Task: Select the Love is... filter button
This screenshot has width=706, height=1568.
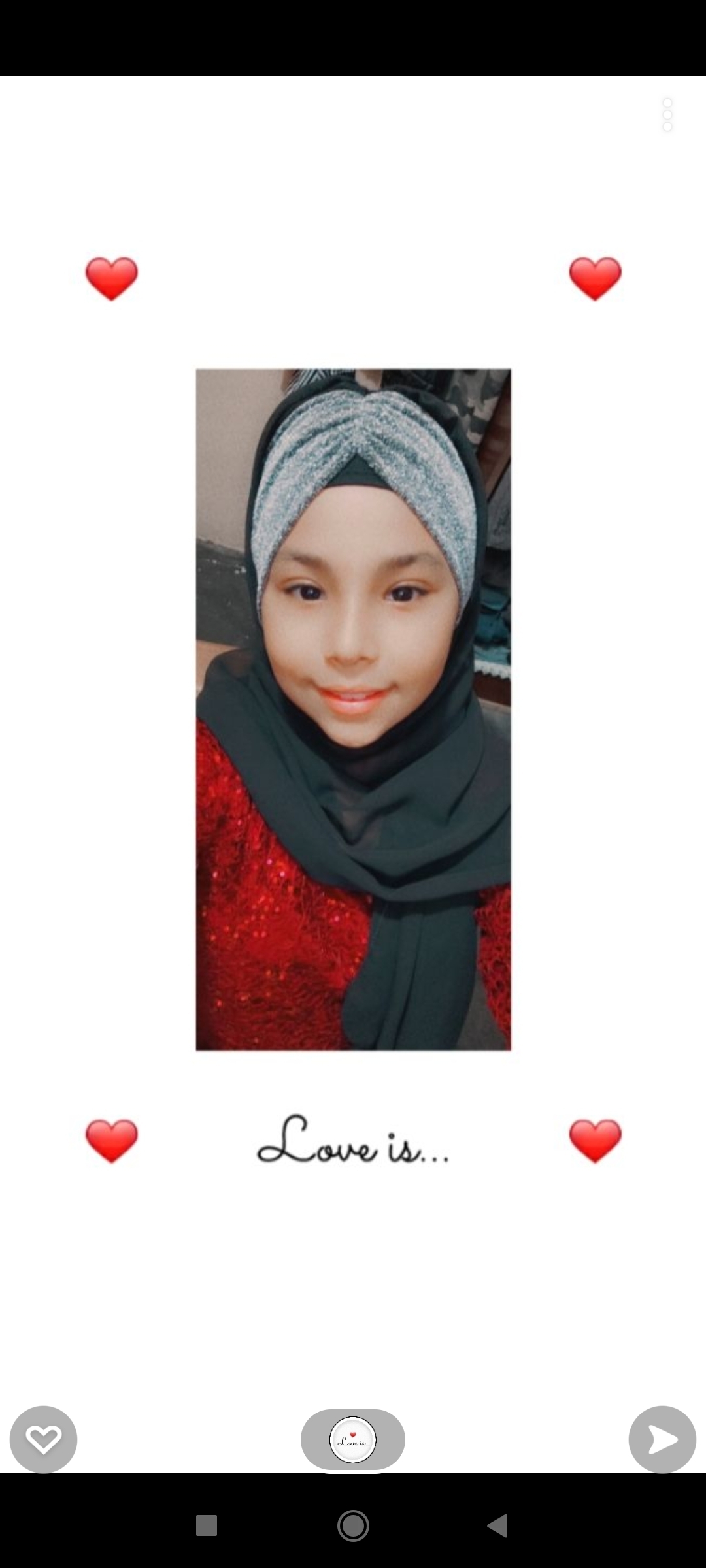Action: [x=353, y=1439]
